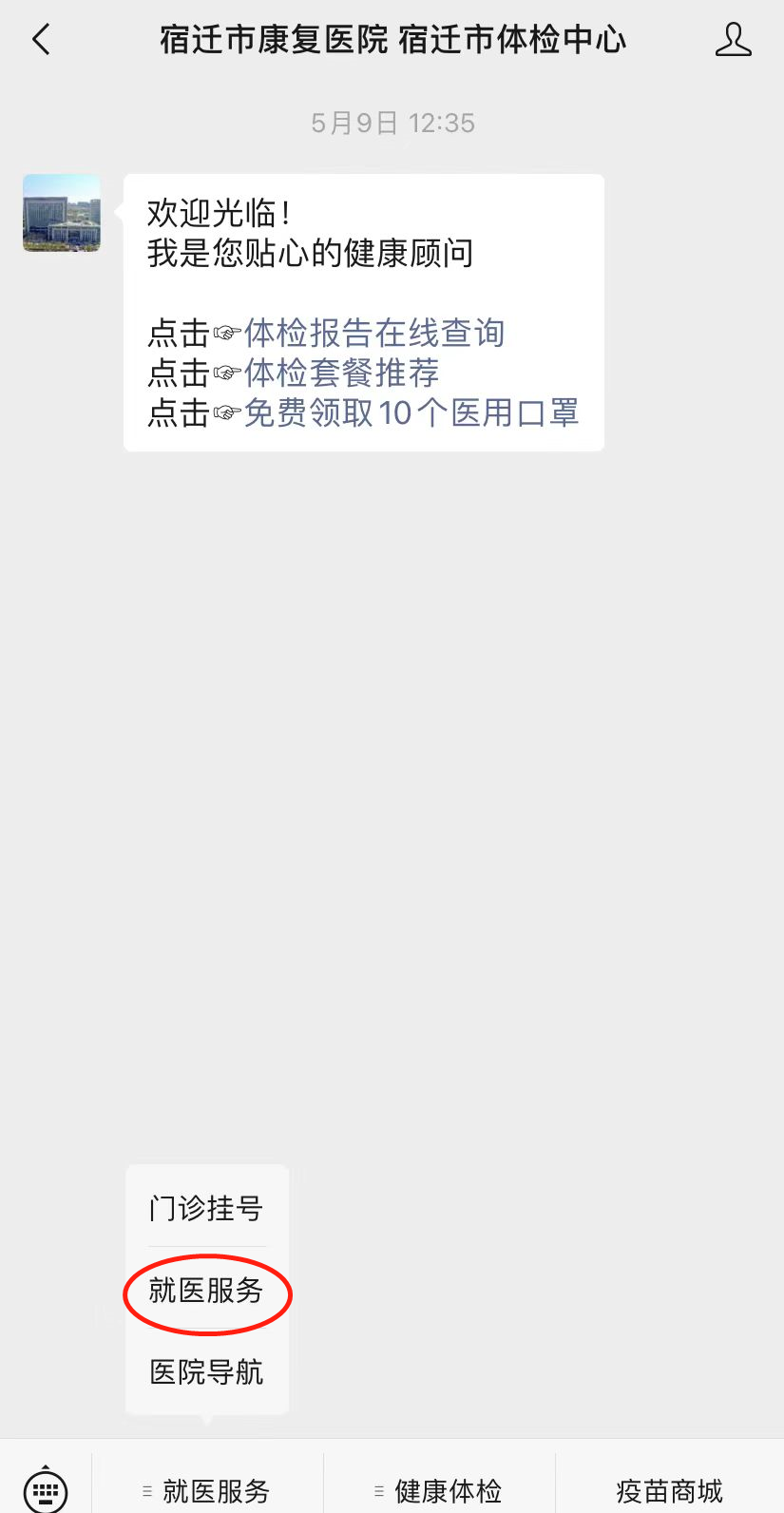Select 门诊挂号 from the popup menu

tap(206, 1208)
